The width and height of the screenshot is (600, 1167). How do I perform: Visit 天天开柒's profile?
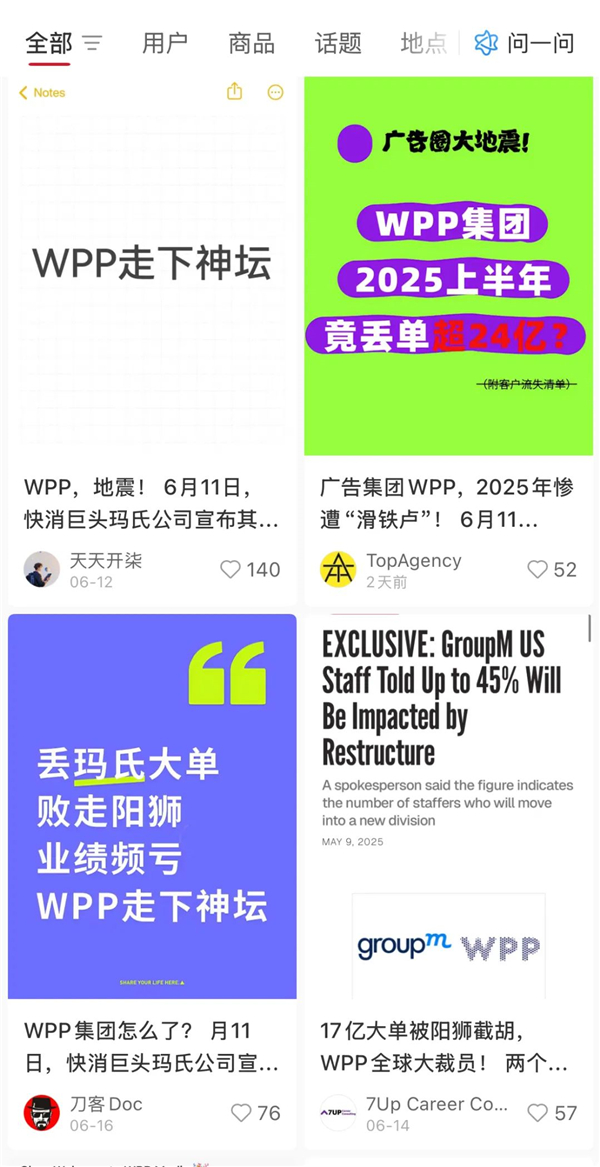tap(42, 569)
